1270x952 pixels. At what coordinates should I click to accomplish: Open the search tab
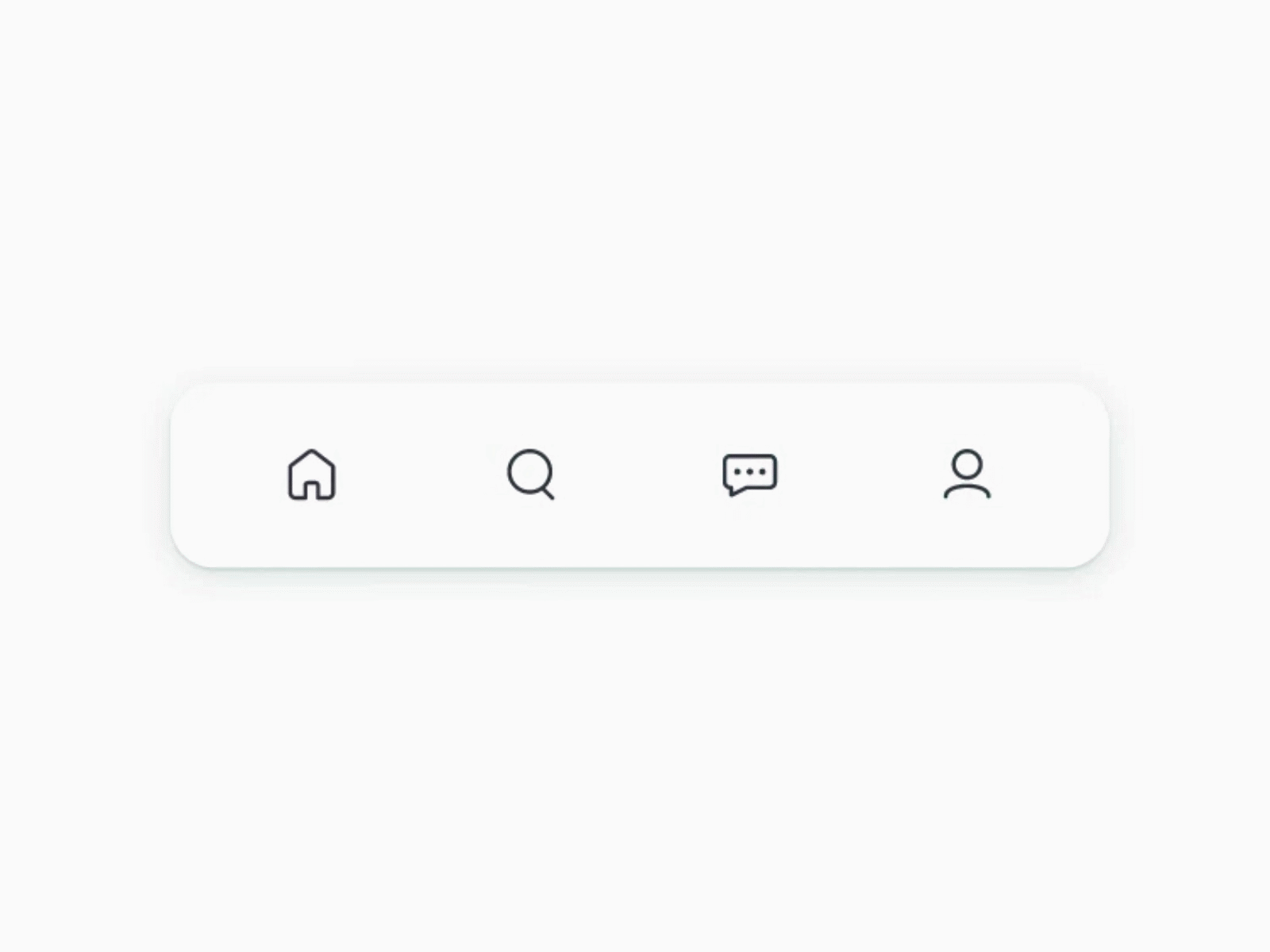pyautogui.click(x=530, y=474)
